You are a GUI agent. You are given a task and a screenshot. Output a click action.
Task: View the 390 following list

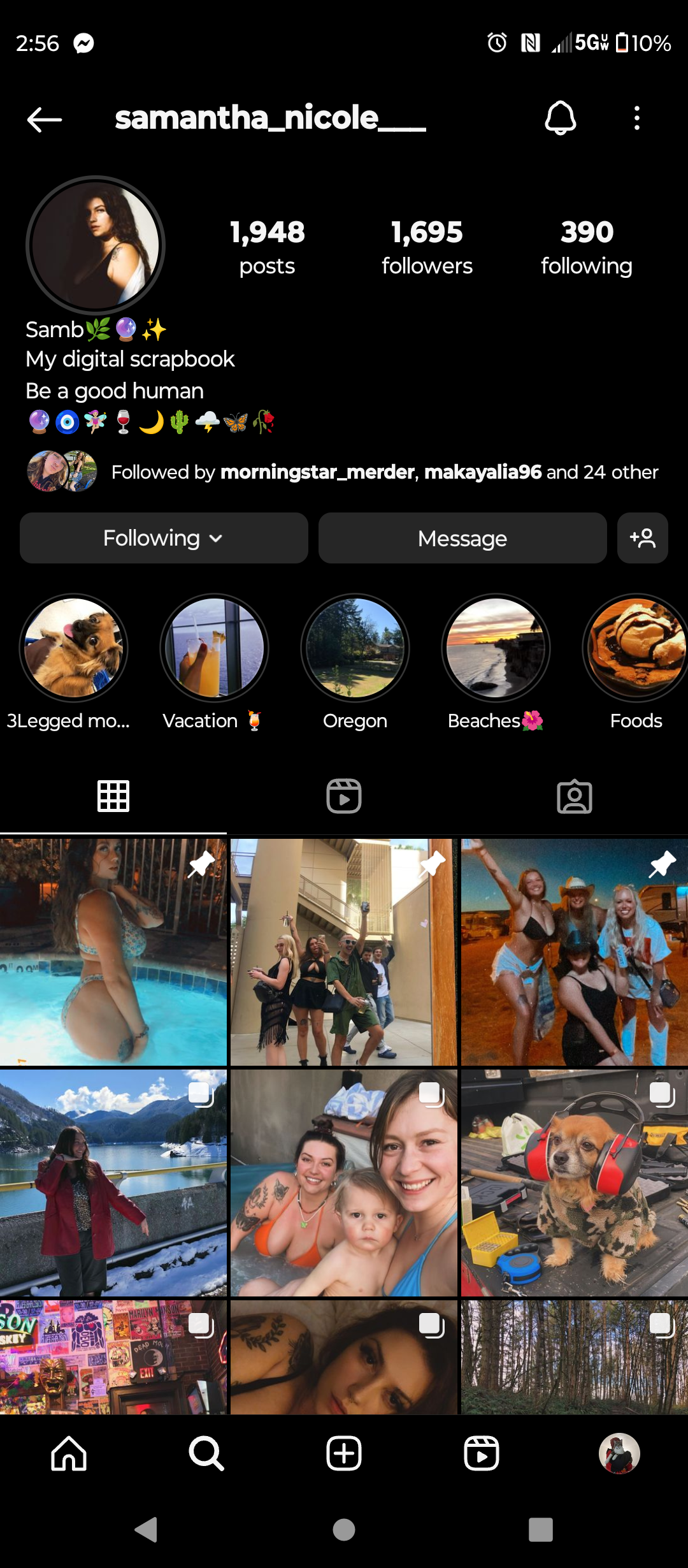pos(586,247)
